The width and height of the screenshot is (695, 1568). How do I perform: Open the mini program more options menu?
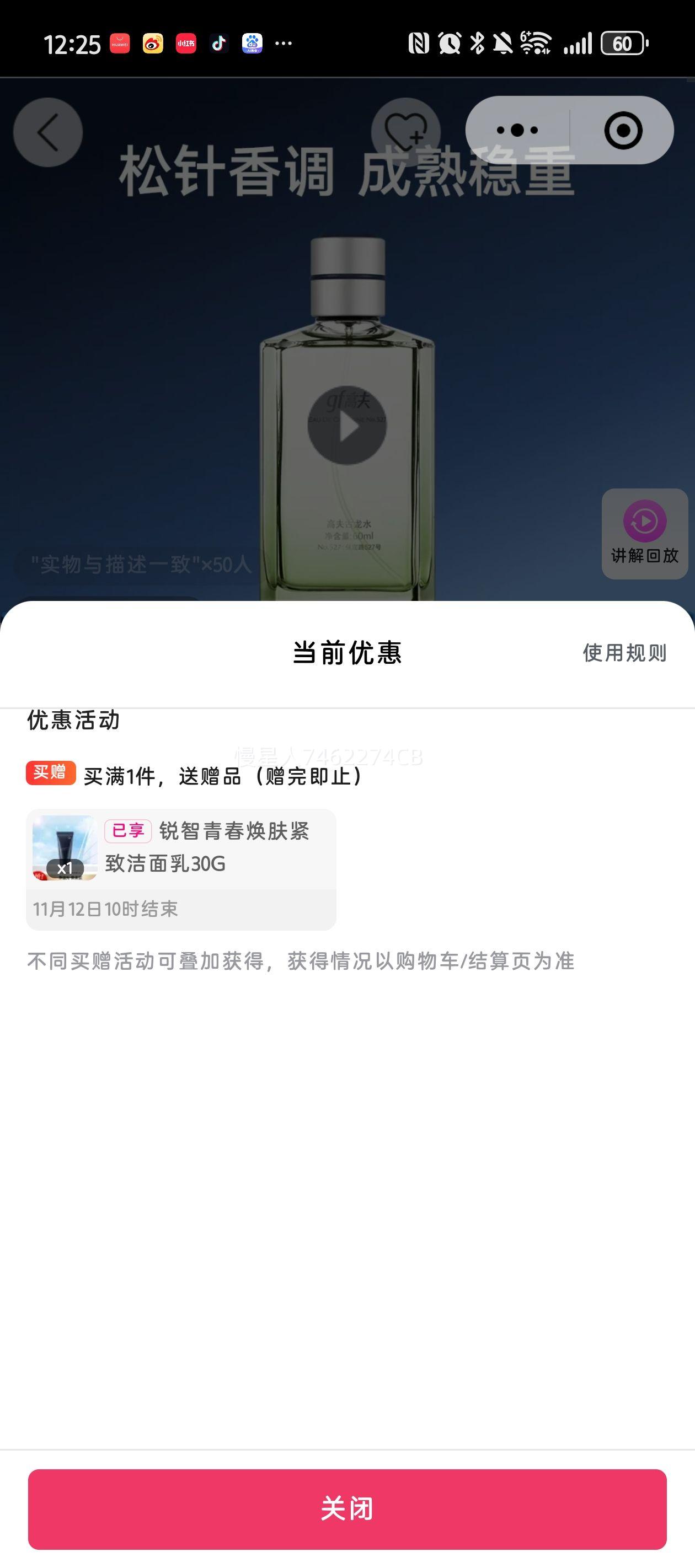(517, 130)
